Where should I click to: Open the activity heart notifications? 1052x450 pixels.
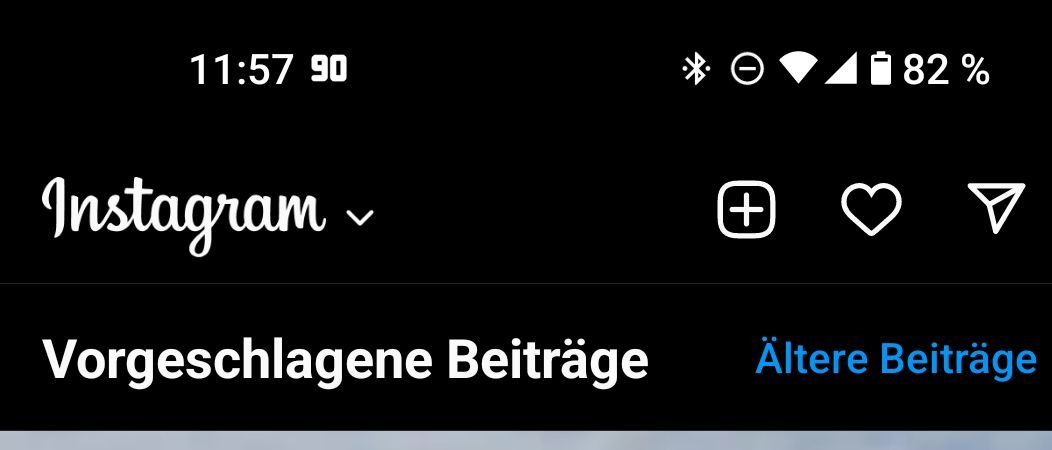[x=870, y=211]
